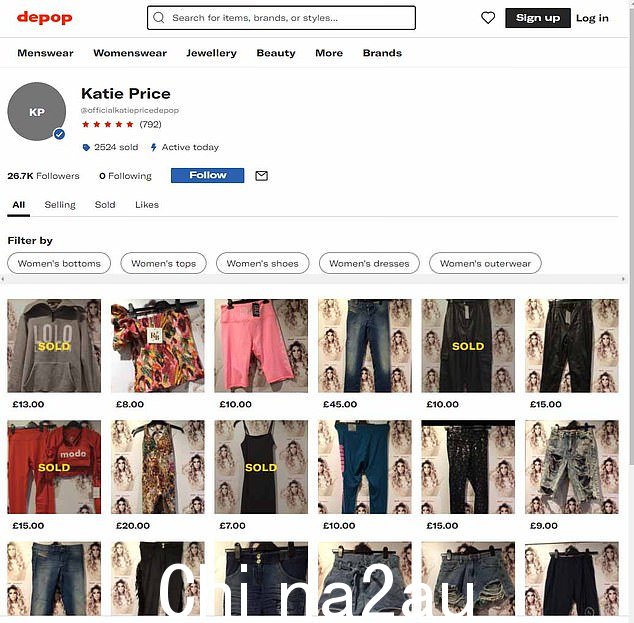Image resolution: width=634 pixels, height=623 pixels.
Task: Filter by Women's shoes
Action: [262, 264]
